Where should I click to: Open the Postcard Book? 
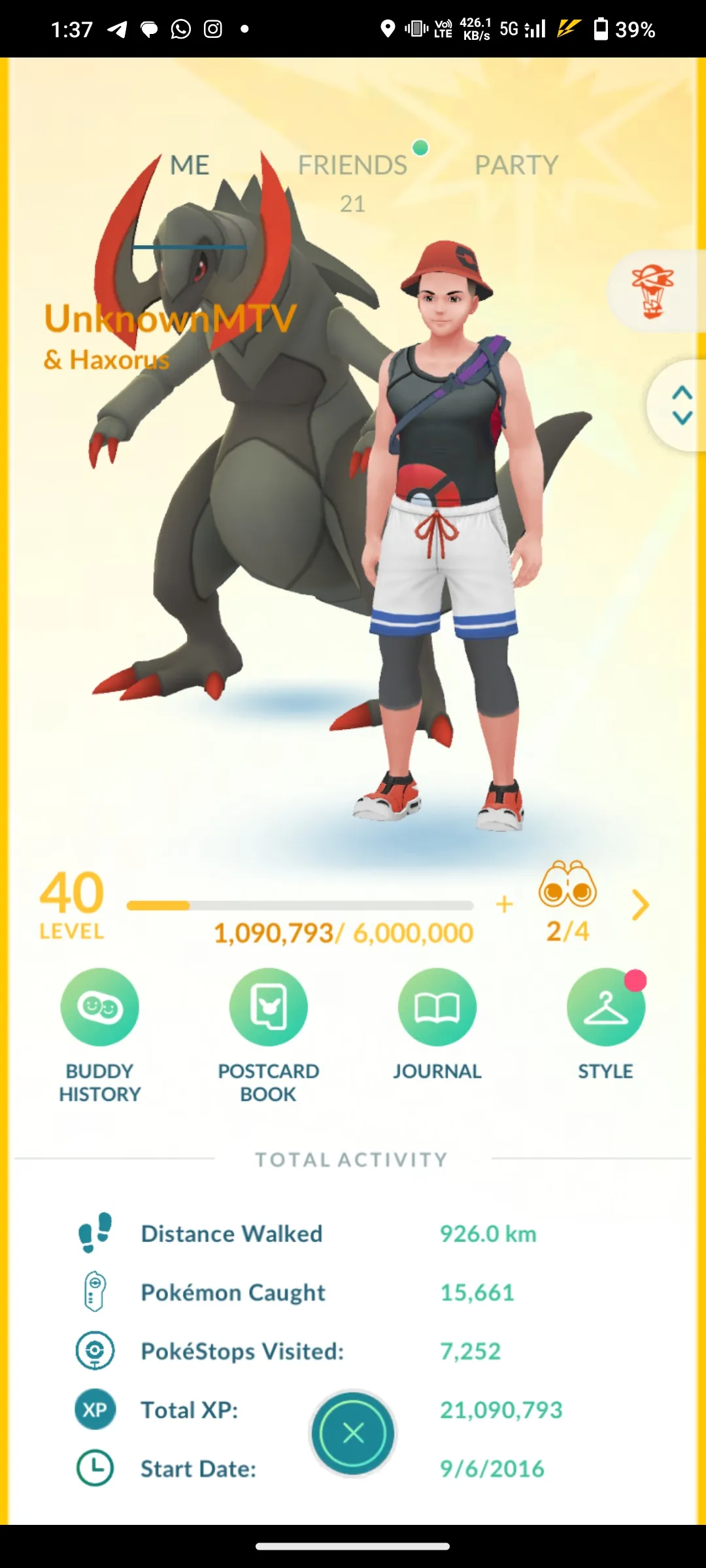coord(268,1008)
